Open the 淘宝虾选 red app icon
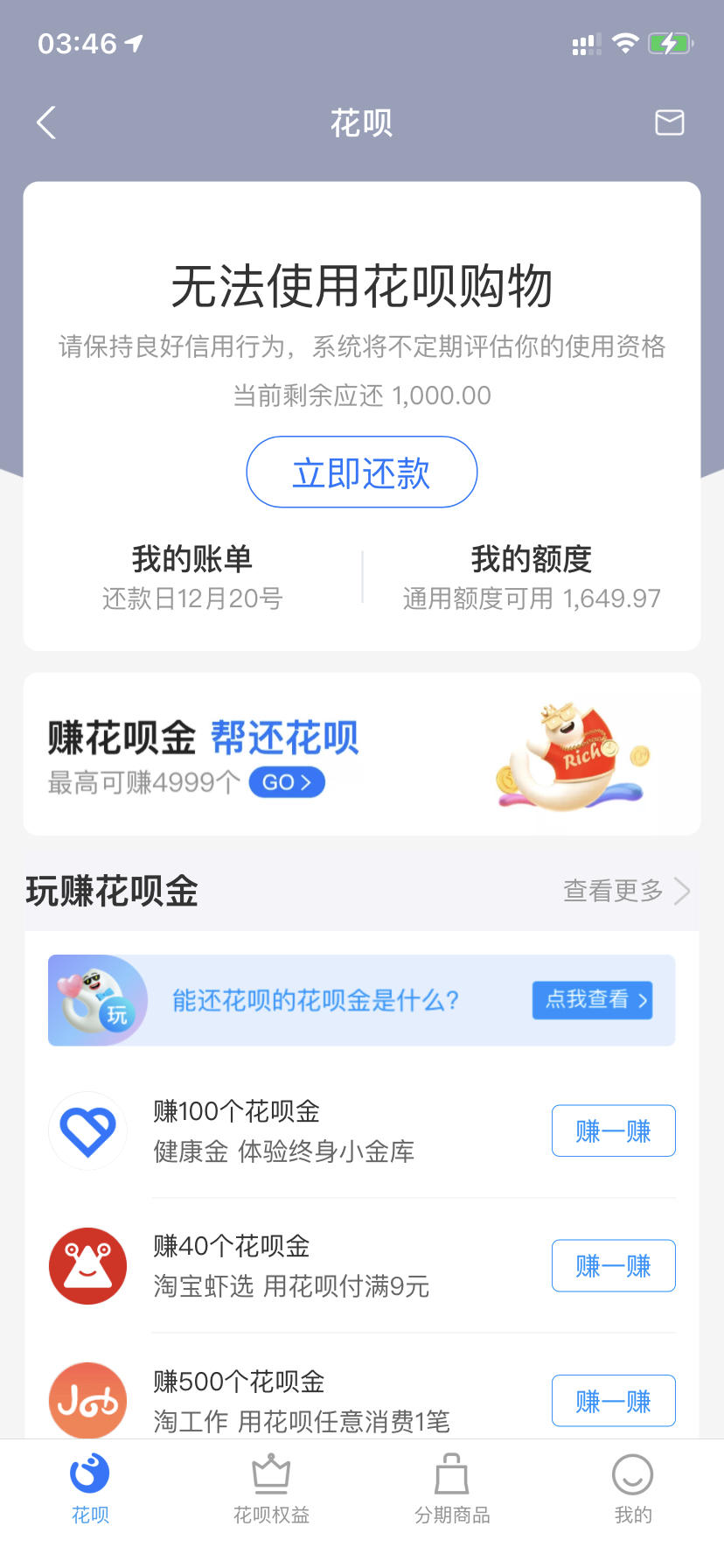Image resolution: width=724 pixels, height=1568 pixels. tap(87, 1265)
